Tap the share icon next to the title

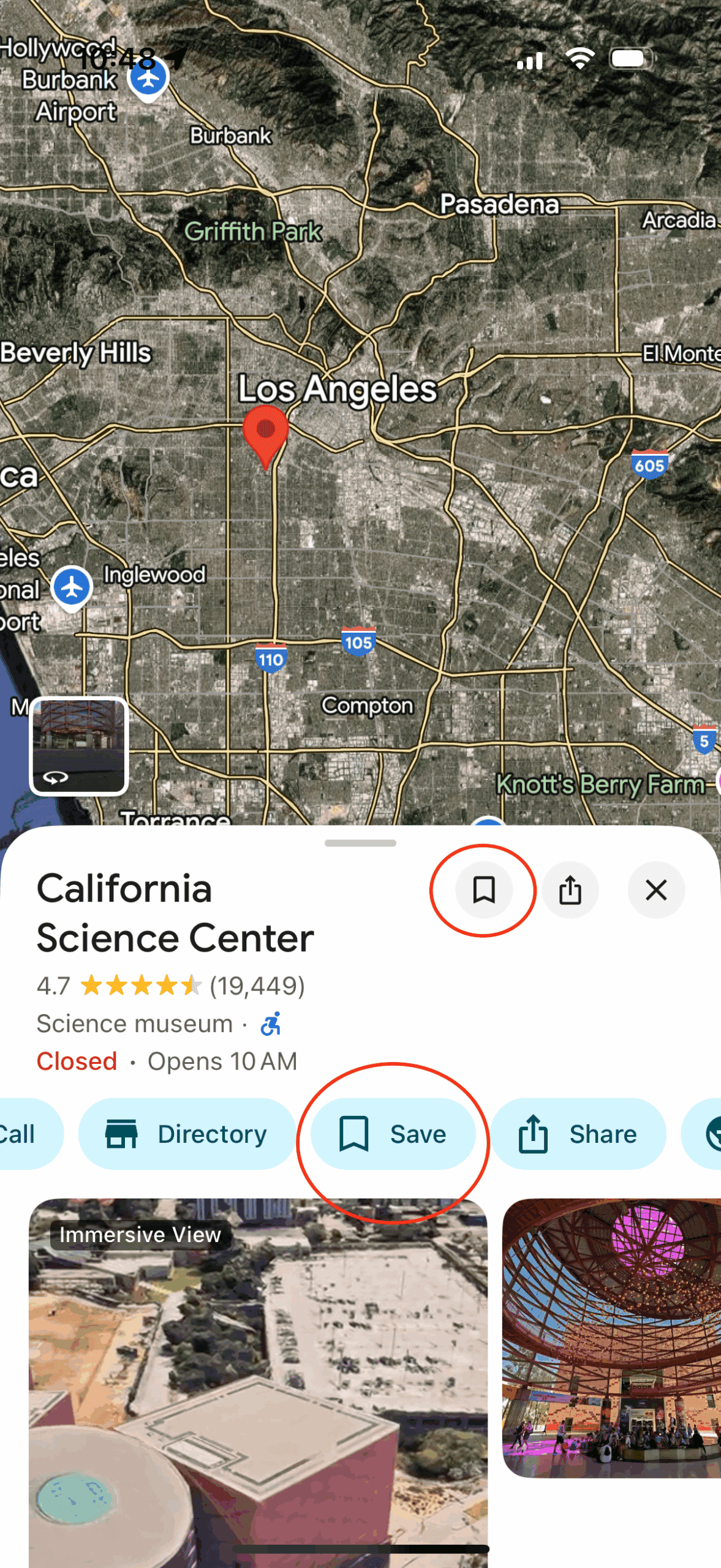coord(570,890)
